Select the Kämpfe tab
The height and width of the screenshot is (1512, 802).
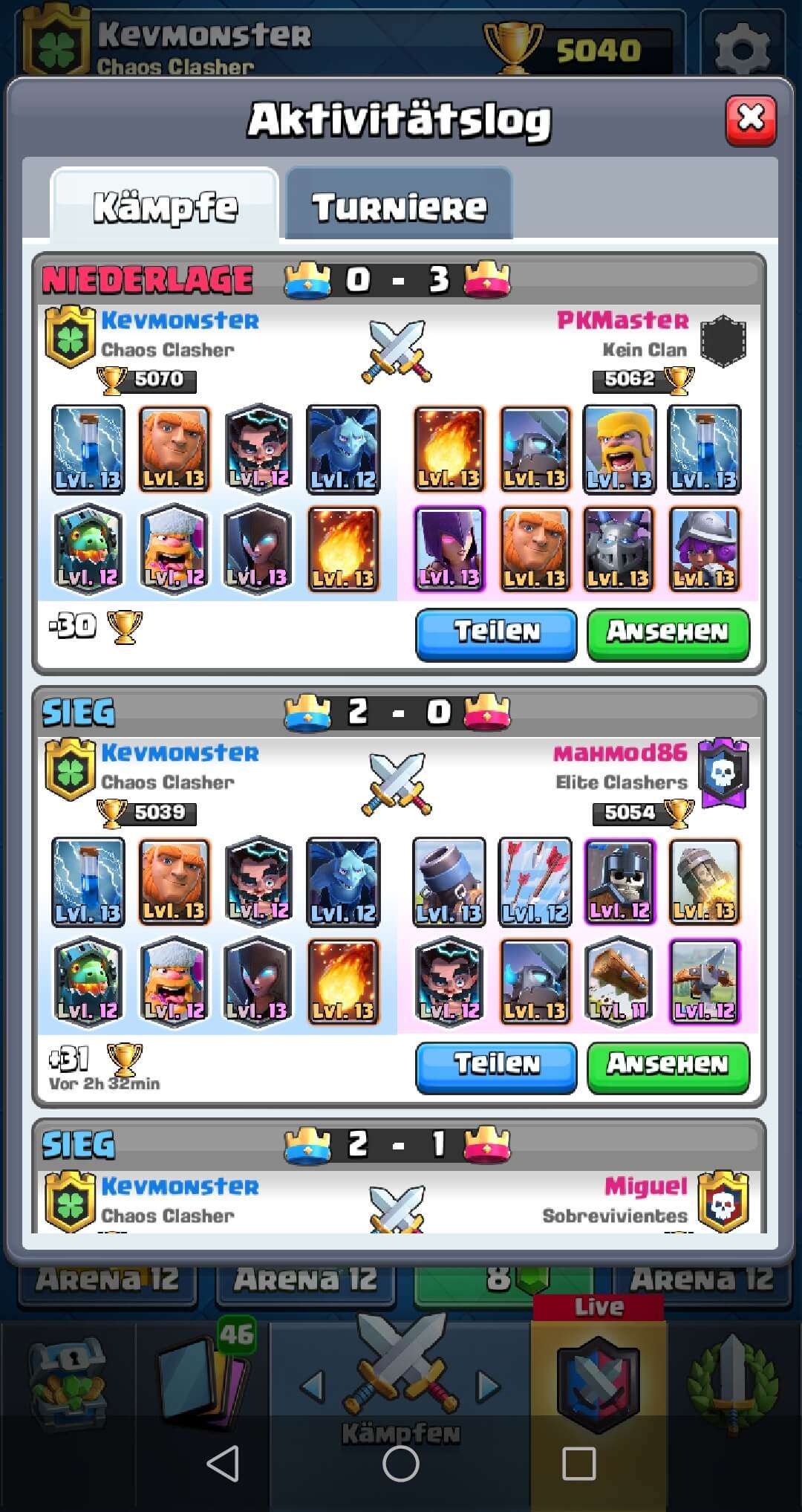click(165, 206)
